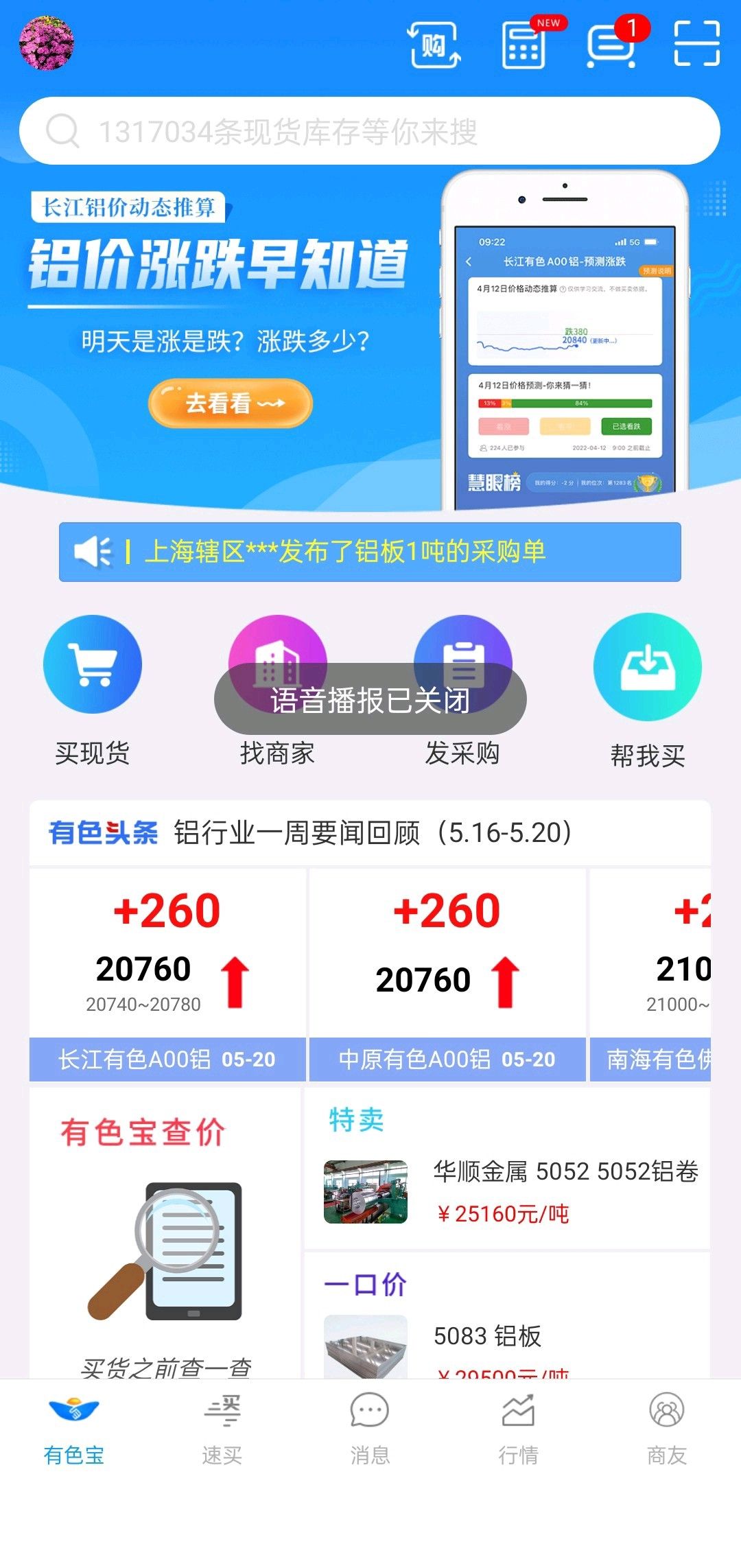Tap the 去看看 button on banner
Image resolution: width=741 pixels, height=1568 pixels.
[231, 403]
